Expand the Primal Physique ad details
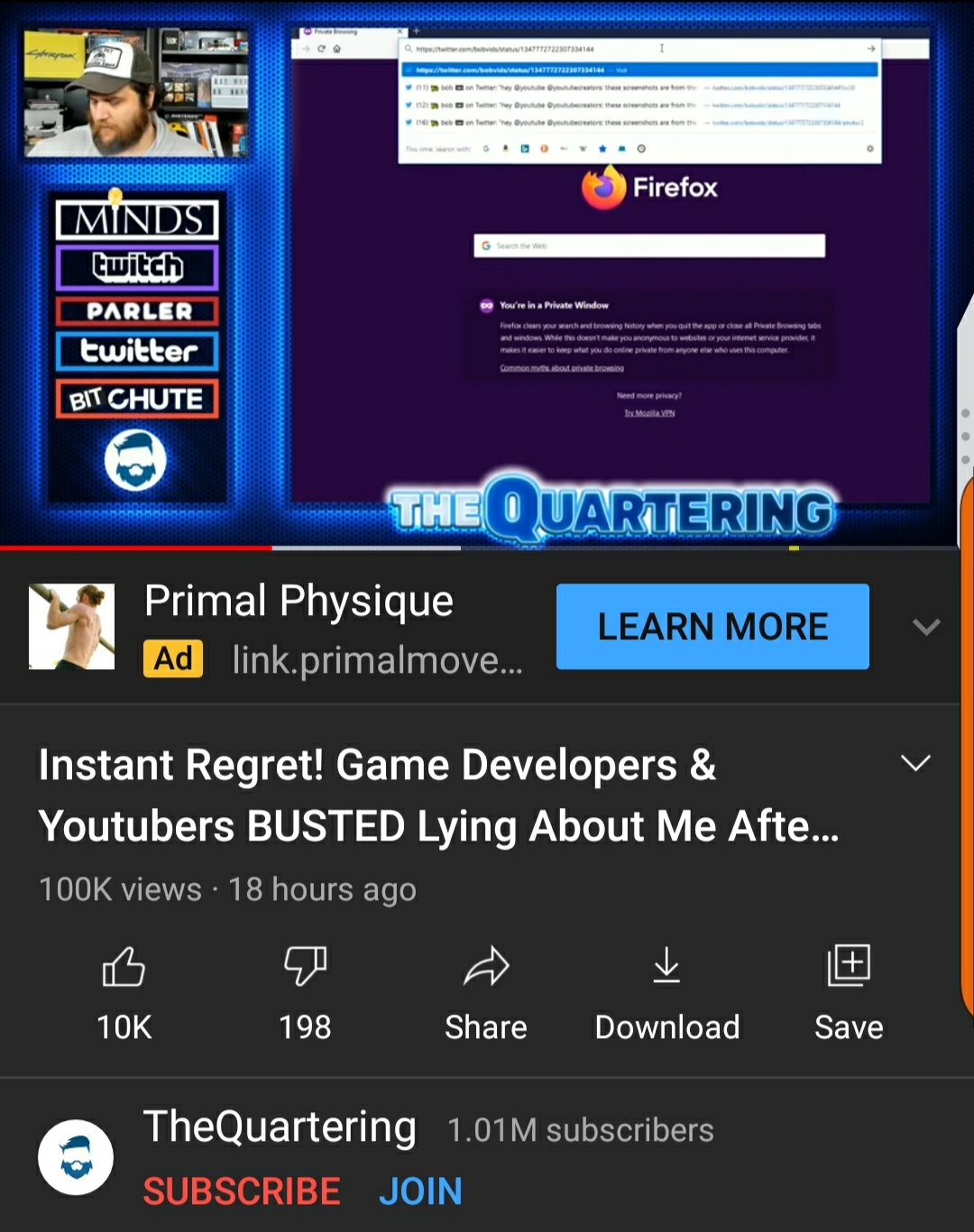 pos(926,627)
